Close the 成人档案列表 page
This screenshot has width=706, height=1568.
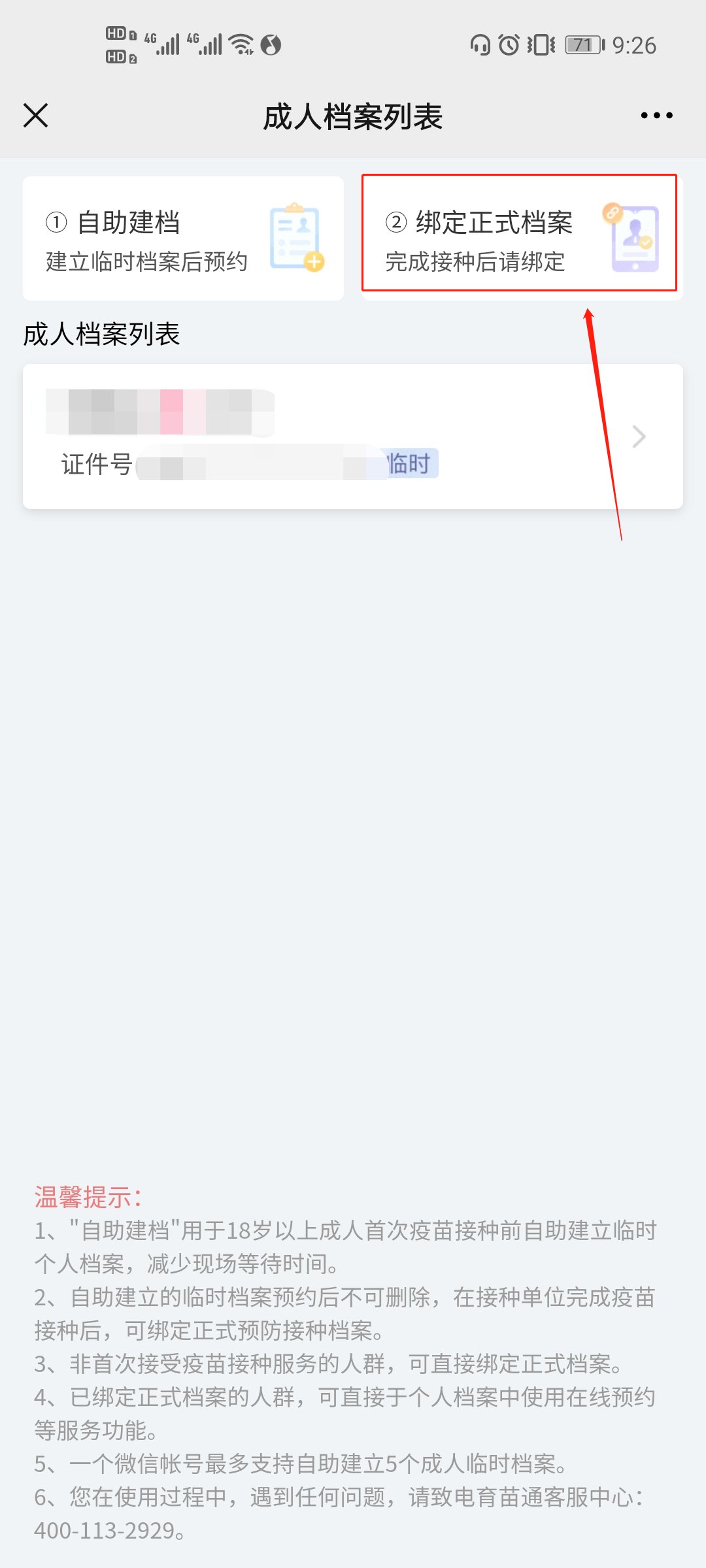pyautogui.click(x=36, y=116)
